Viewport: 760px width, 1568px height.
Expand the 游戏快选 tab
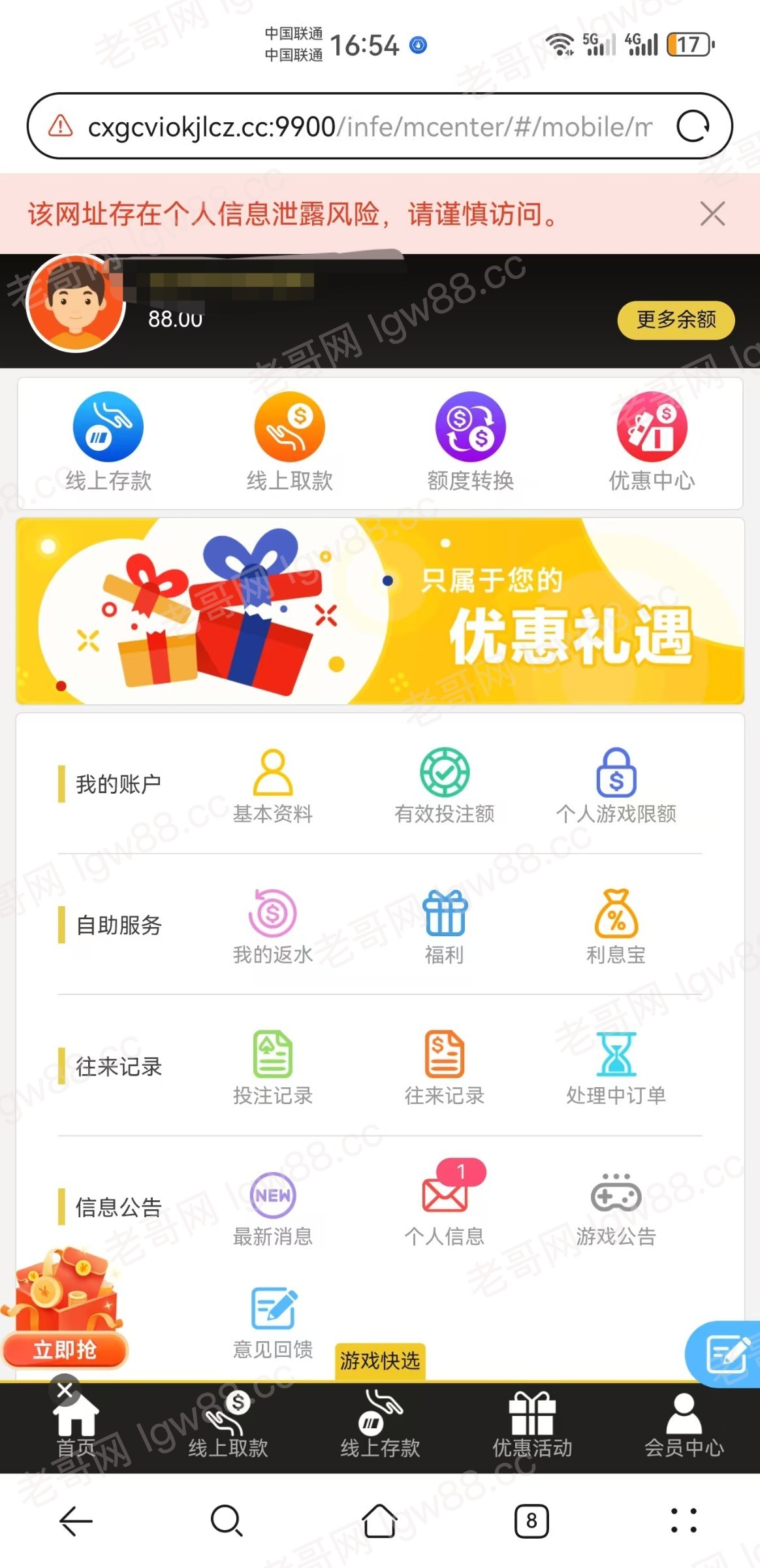coord(380,1361)
